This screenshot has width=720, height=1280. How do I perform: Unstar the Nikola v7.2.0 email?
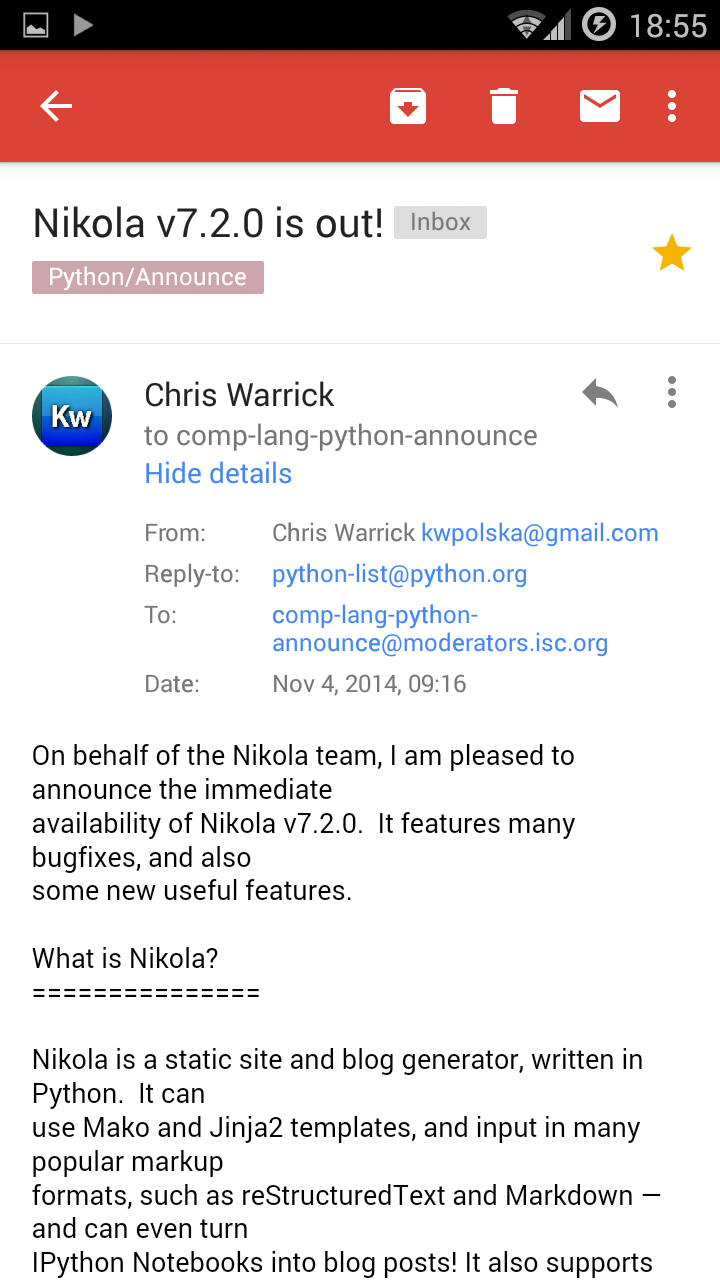pyautogui.click(x=672, y=253)
